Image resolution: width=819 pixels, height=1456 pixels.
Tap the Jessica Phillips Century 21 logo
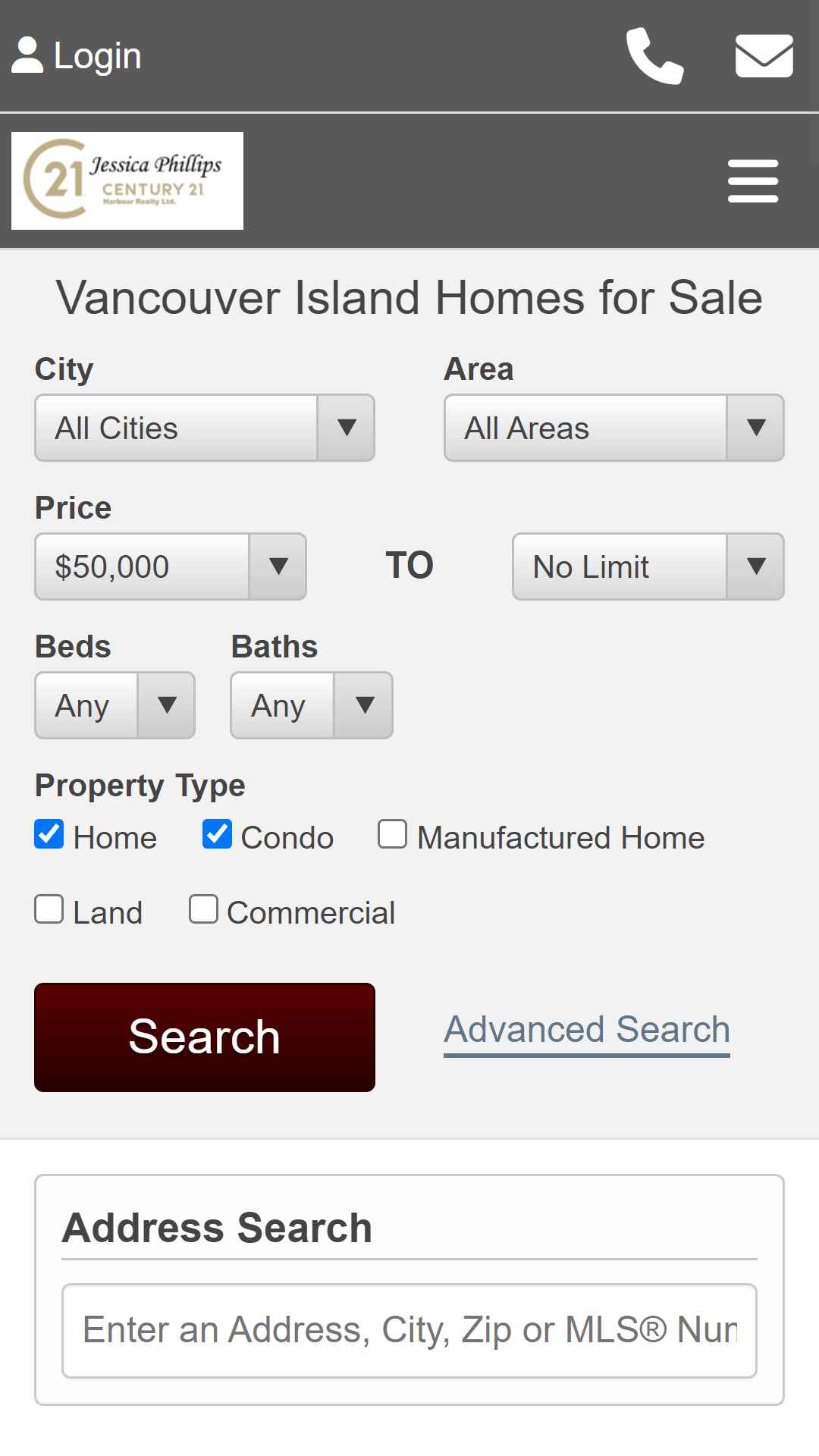coord(127,180)
